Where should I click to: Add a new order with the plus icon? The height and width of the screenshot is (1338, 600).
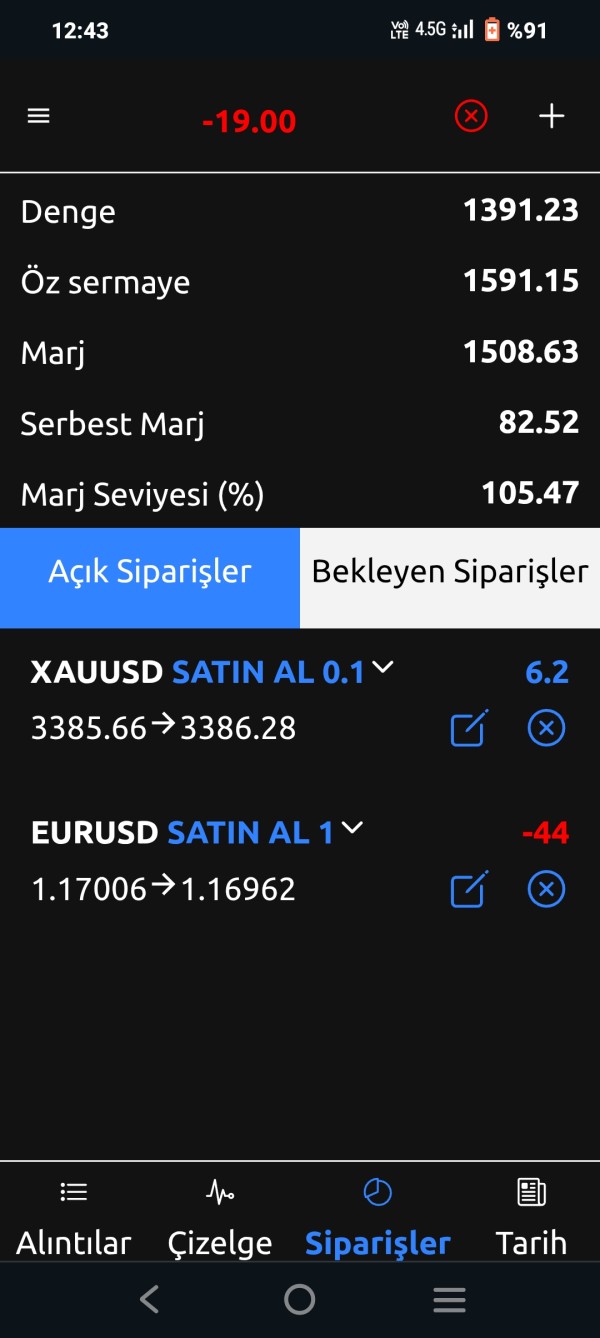pyautogui.click(x=552, y=116)
